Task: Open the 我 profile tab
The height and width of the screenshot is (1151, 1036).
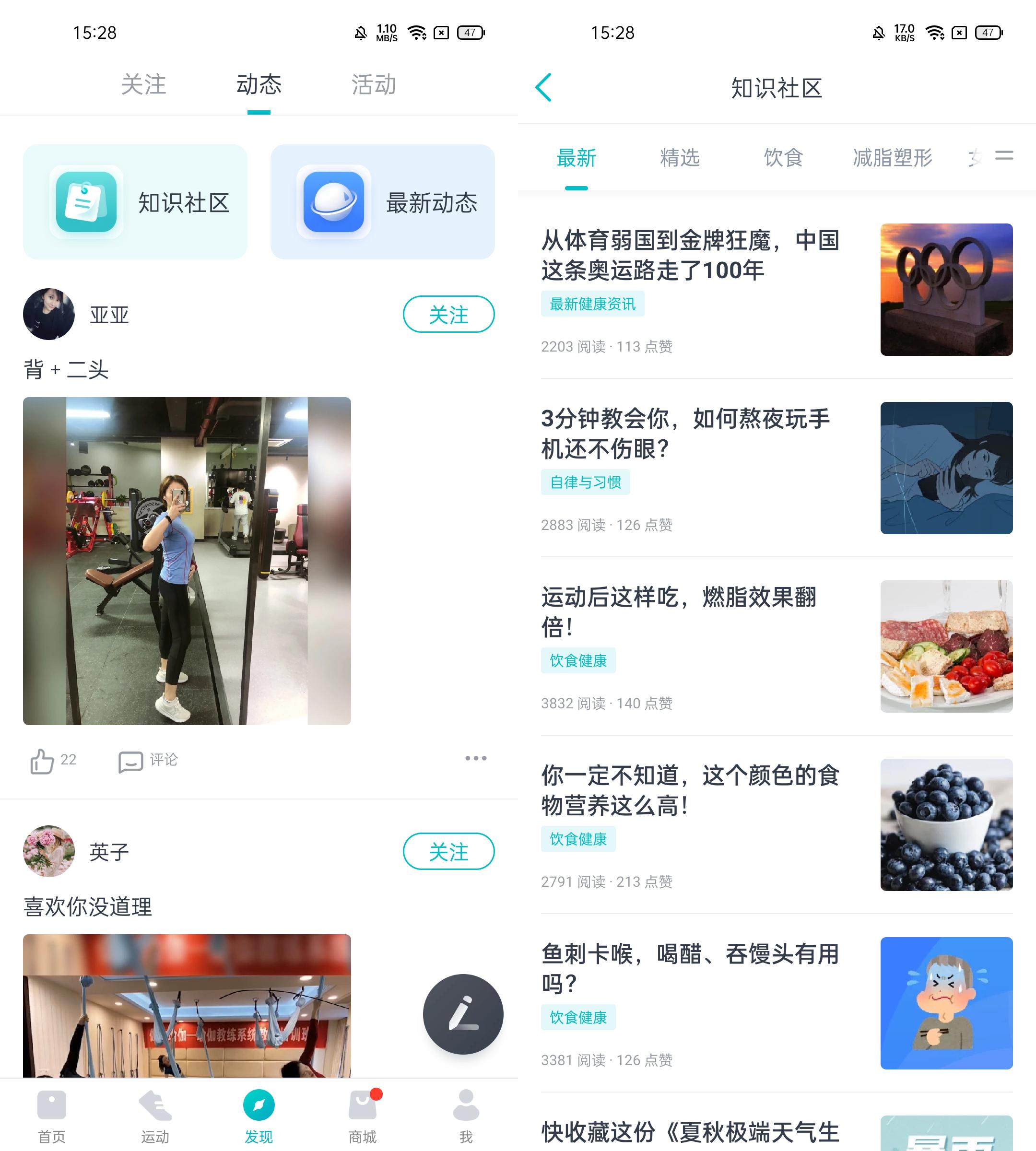Action: click(466, 1116)
